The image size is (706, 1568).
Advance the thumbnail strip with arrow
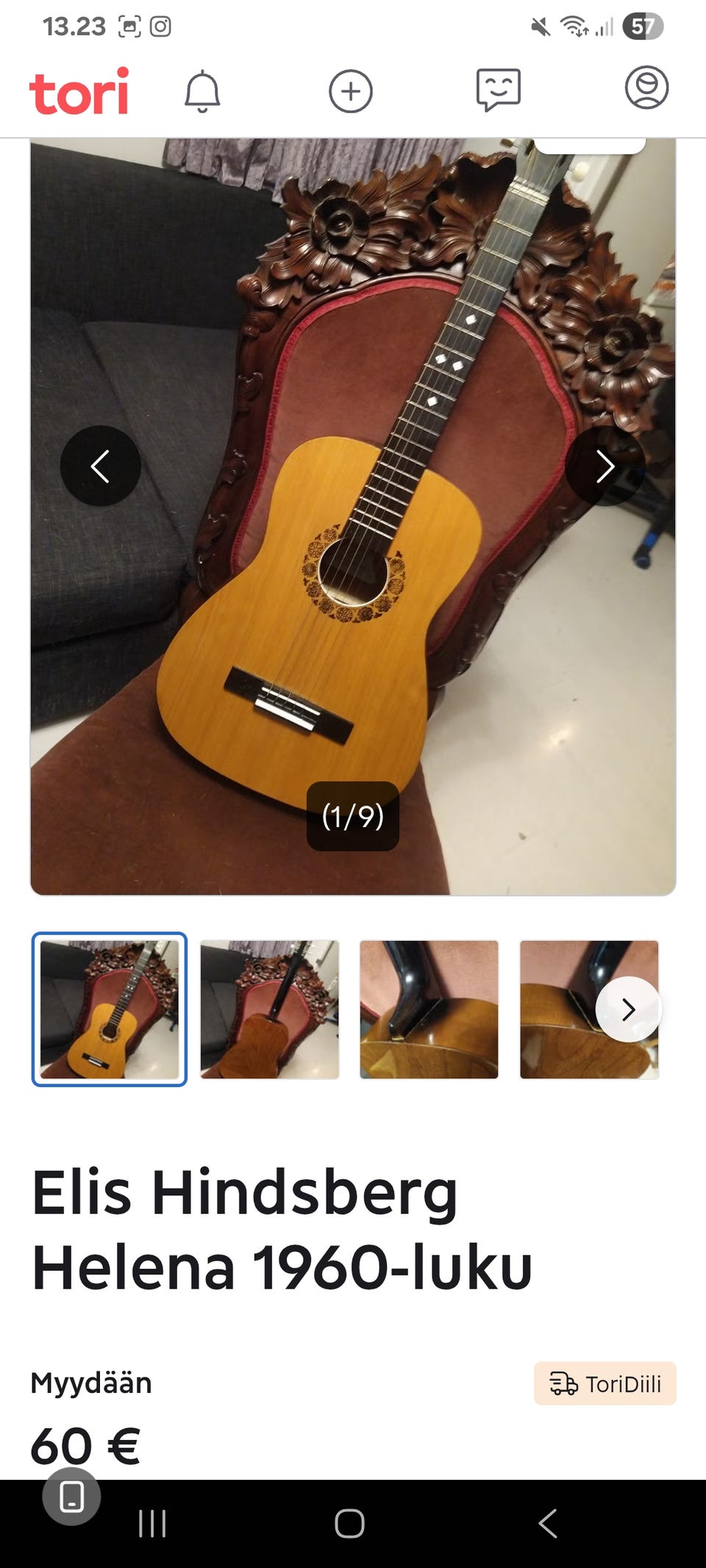pos(628,1009)
